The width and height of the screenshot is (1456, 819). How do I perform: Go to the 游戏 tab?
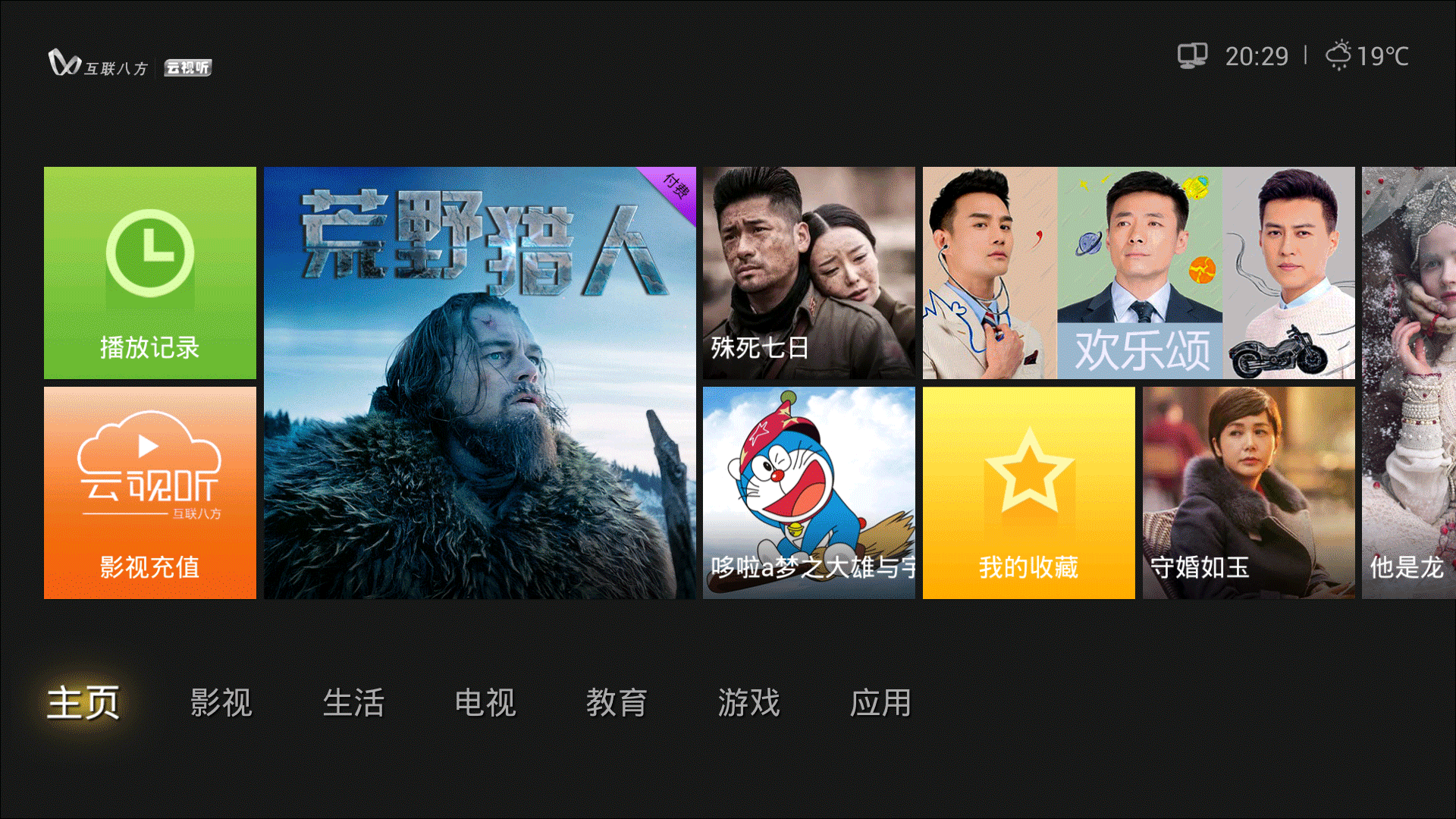tap(748, 703)
